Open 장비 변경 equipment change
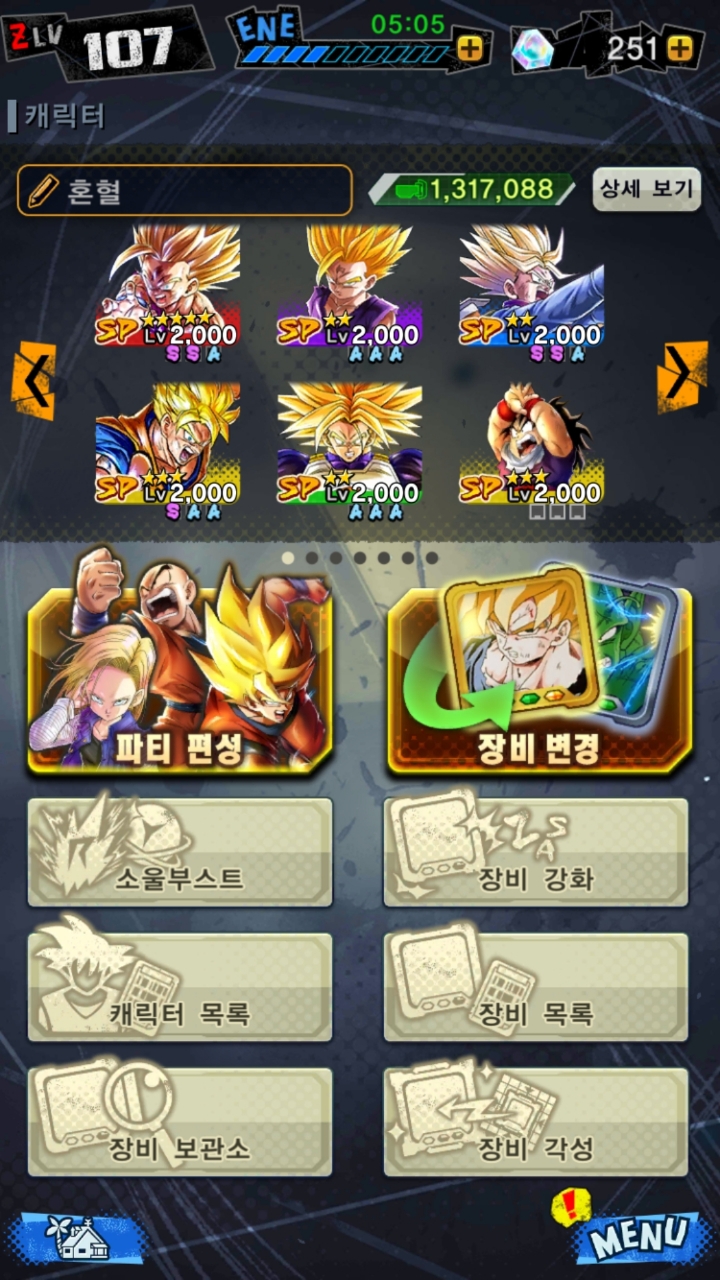The width and height of the screenshot is (720, 1280). coord(538,680)
